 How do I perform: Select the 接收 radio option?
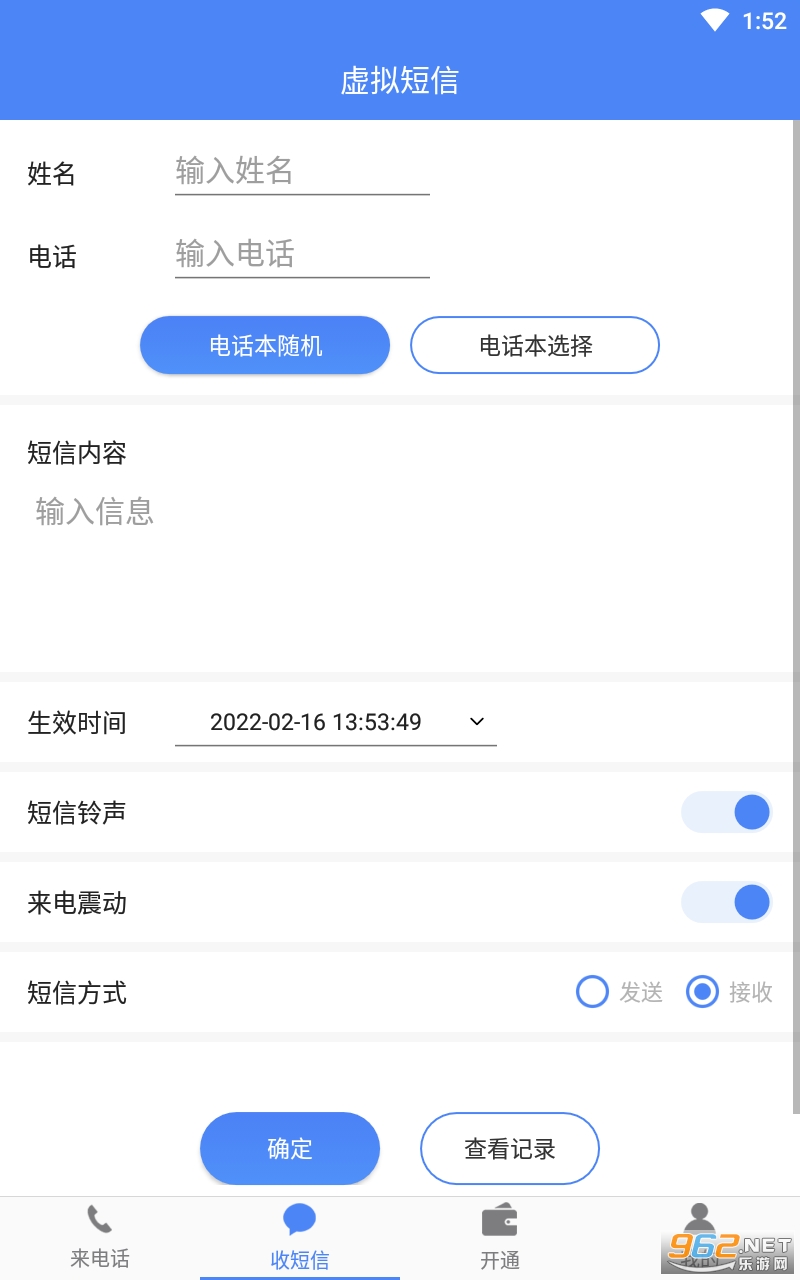pyautogui.click(x=729, y=992)
